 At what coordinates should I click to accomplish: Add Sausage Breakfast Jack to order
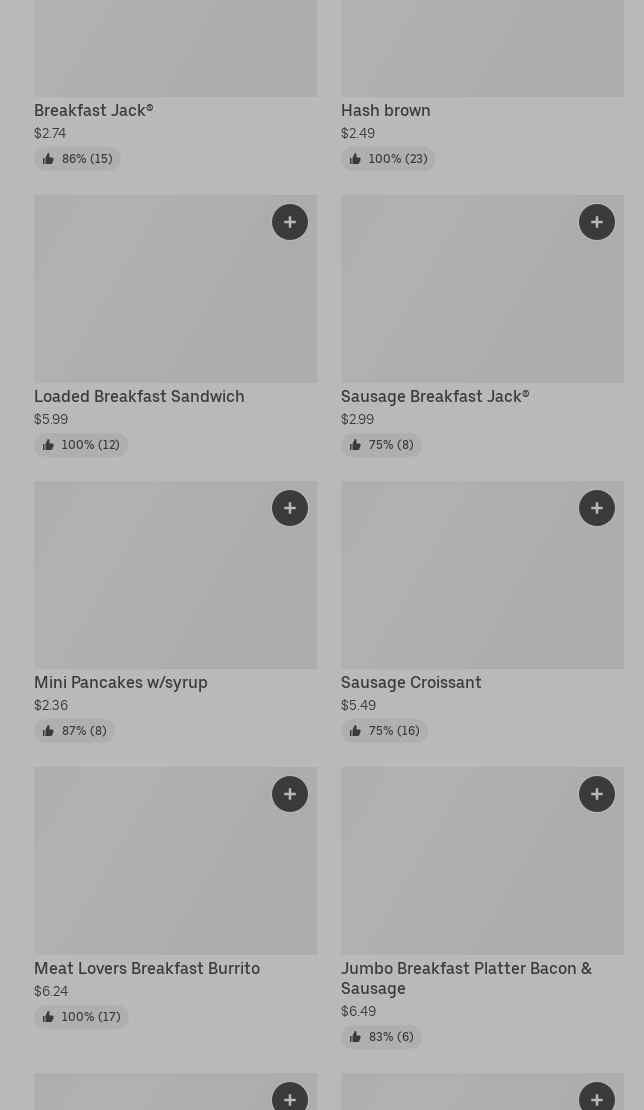[597, 222]
